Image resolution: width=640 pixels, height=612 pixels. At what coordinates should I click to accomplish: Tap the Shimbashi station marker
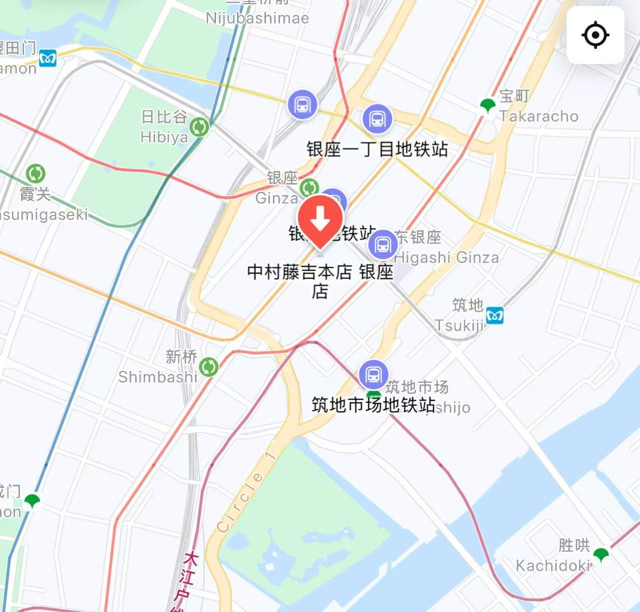pyautogui.click(x=208, y=367)
